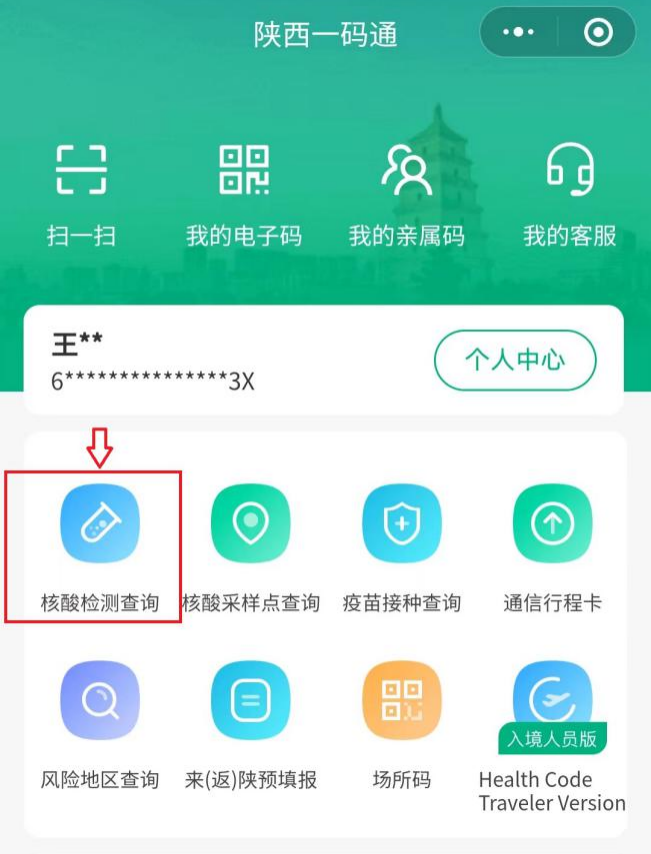Close the mini program with the circle button
The width and height of the screenshot is (651, 854).
(598, 33)
